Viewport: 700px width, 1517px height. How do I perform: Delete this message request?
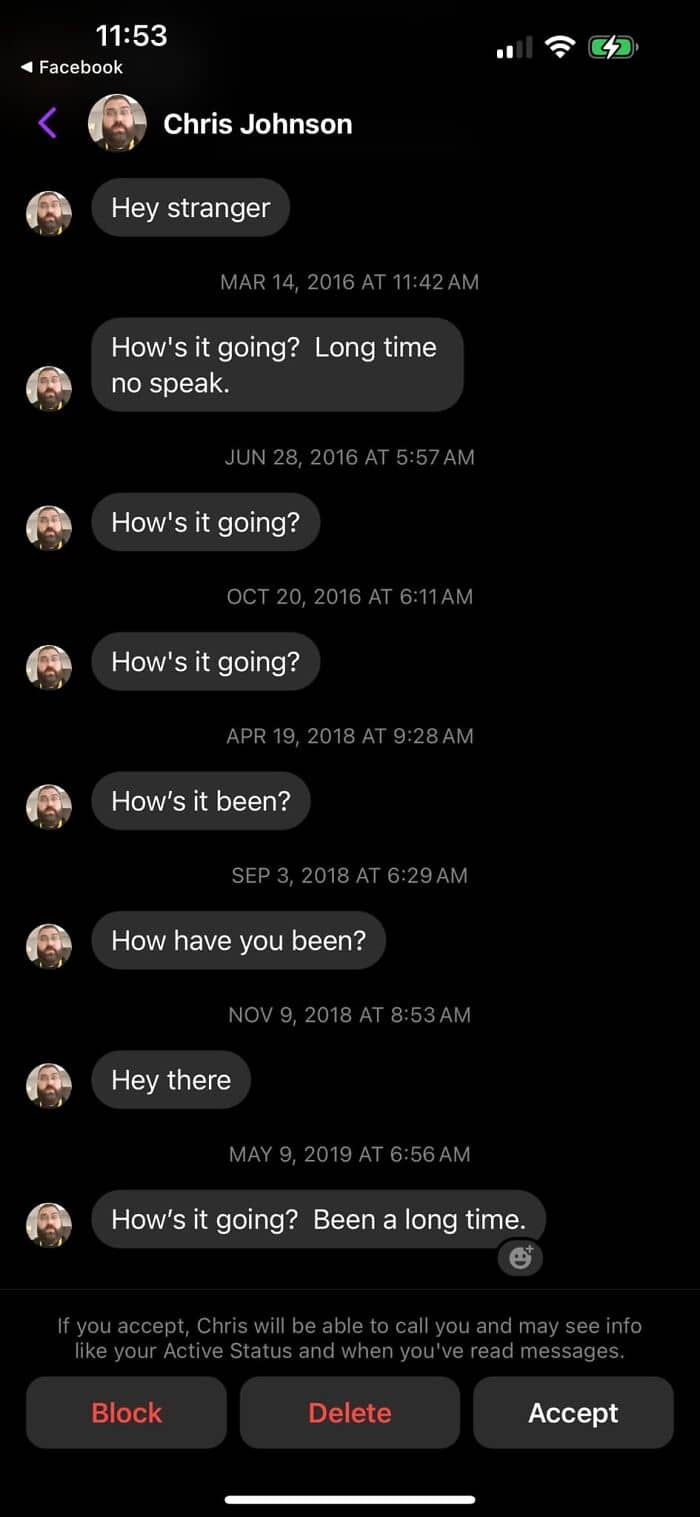(349, 1412)
